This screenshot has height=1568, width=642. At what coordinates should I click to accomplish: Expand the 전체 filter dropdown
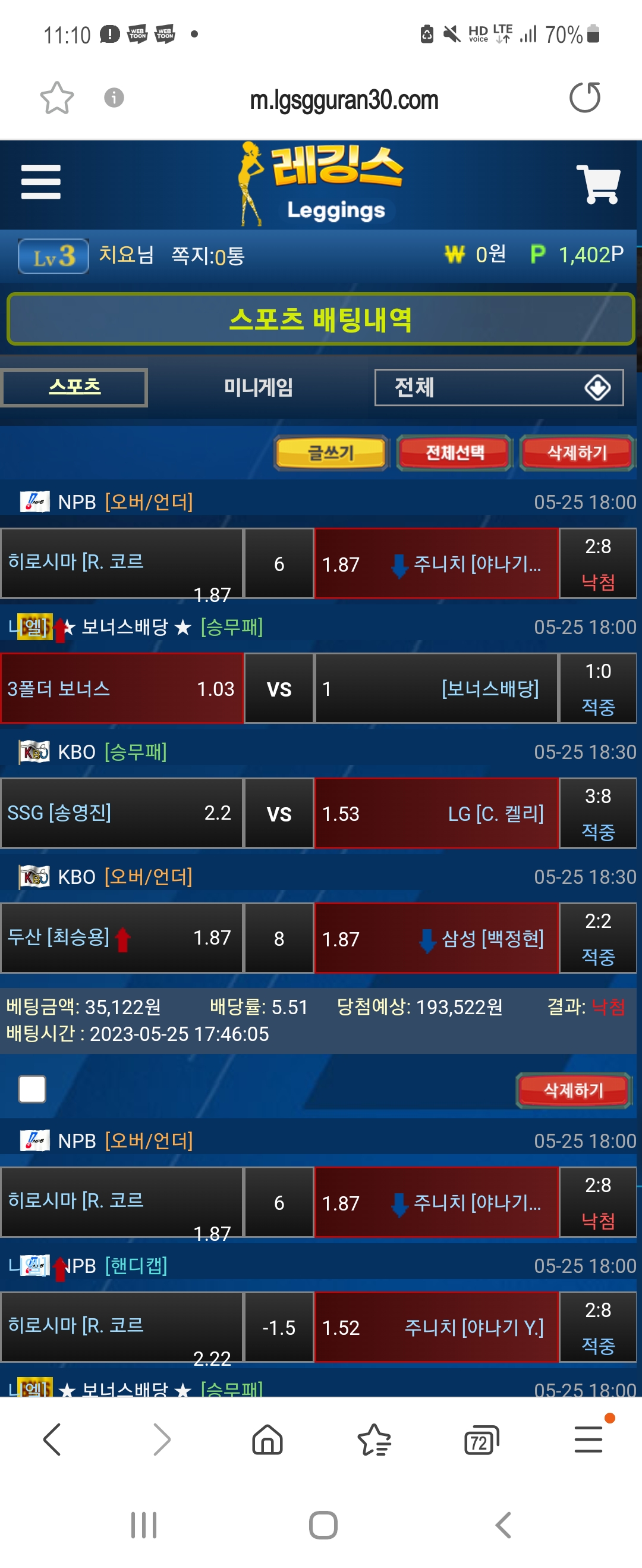[x=498, y=387]
